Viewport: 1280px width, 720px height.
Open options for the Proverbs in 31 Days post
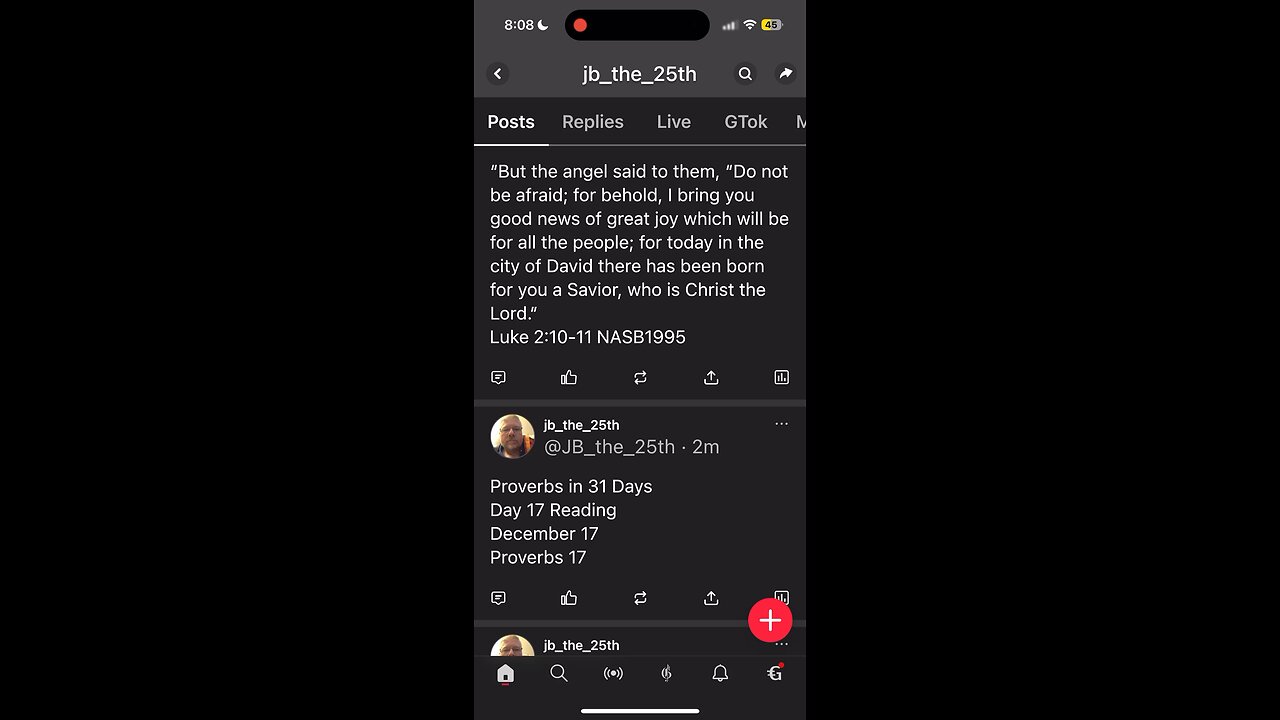click(781, 424)
